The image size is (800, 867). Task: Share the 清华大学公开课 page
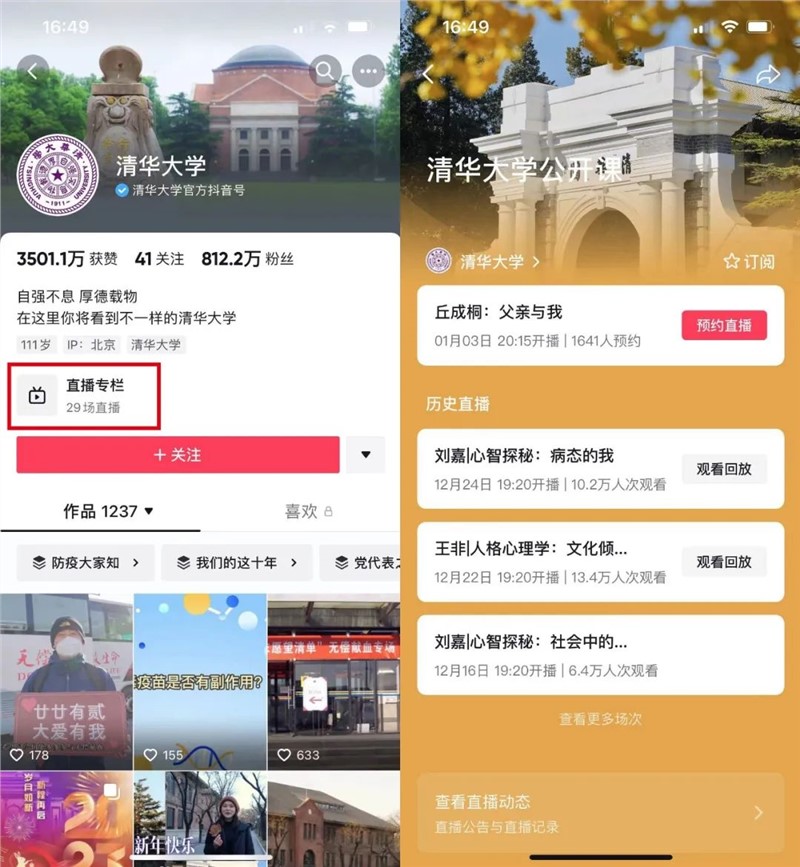(767, 75)
